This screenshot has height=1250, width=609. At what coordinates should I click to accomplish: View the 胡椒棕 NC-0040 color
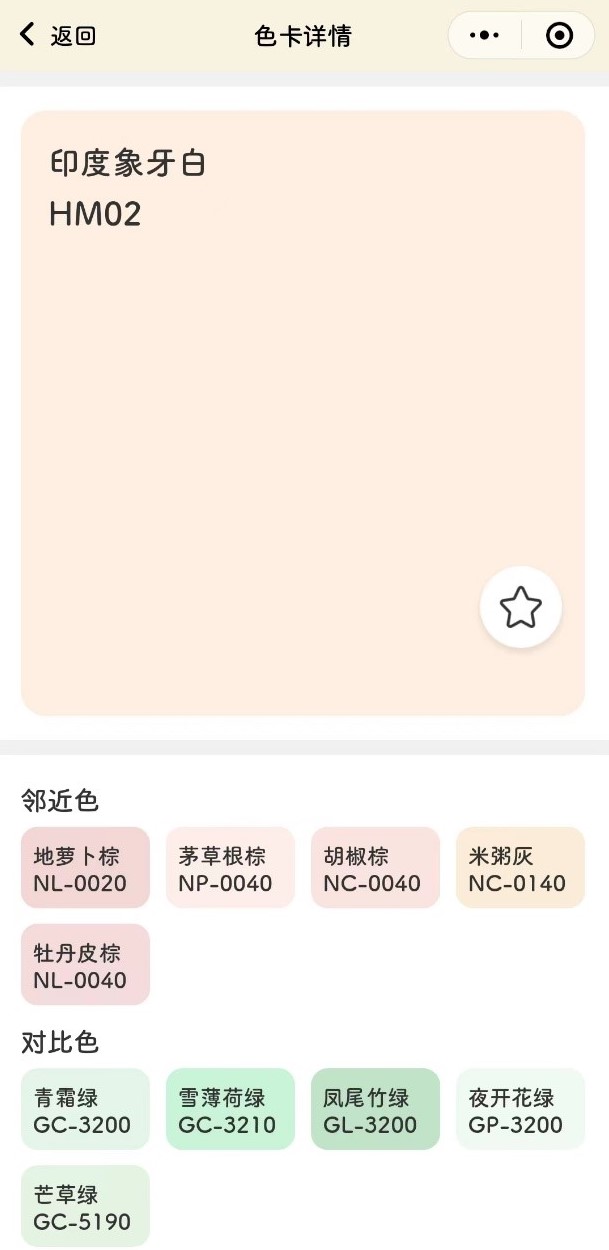click(x=375, y=868)
